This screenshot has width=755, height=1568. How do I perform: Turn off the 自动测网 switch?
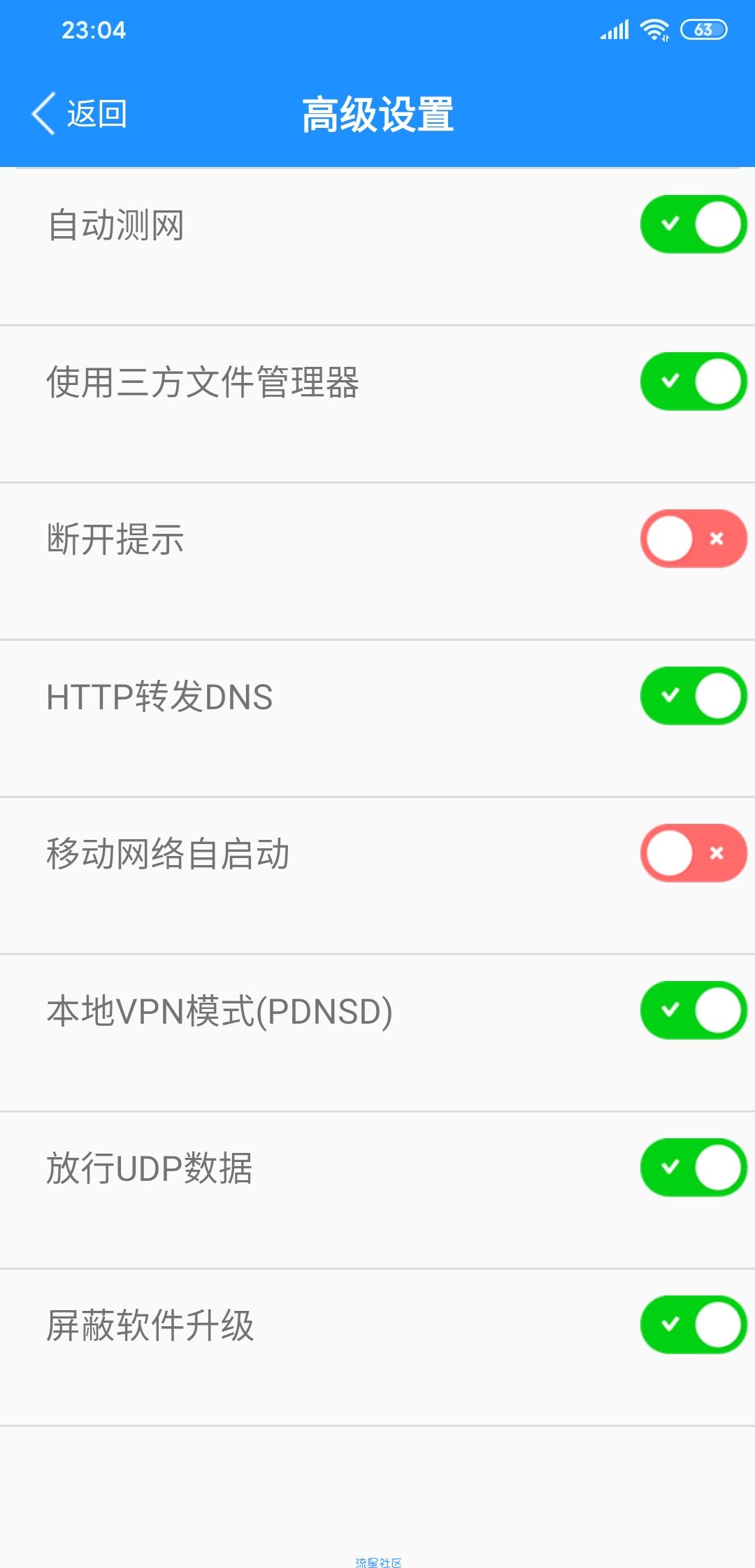(x=693, y=224)
